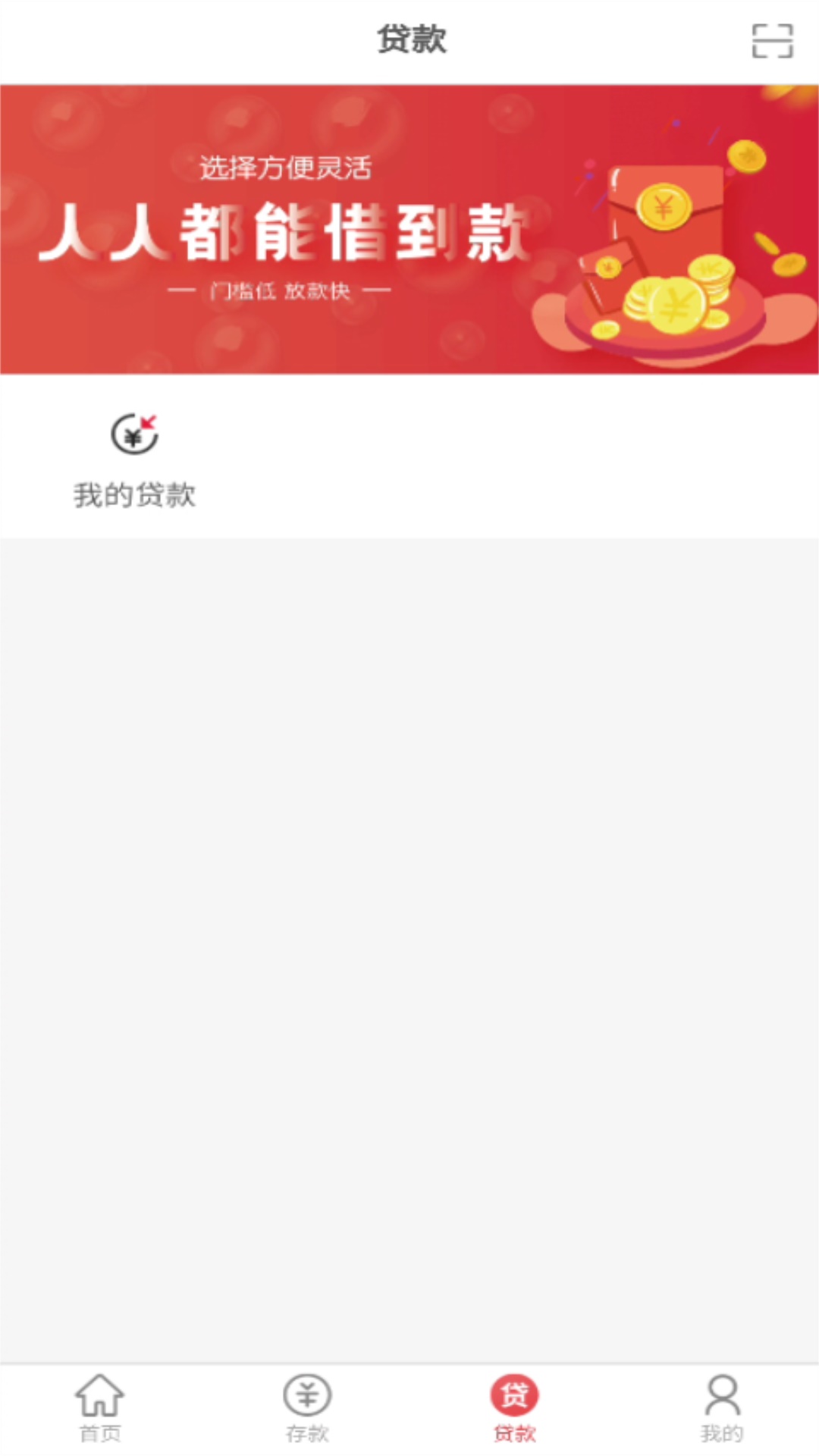Open the 人人都能借到款 loan banner
This screenshot has height=1456, width=819.
coord(409,229)
